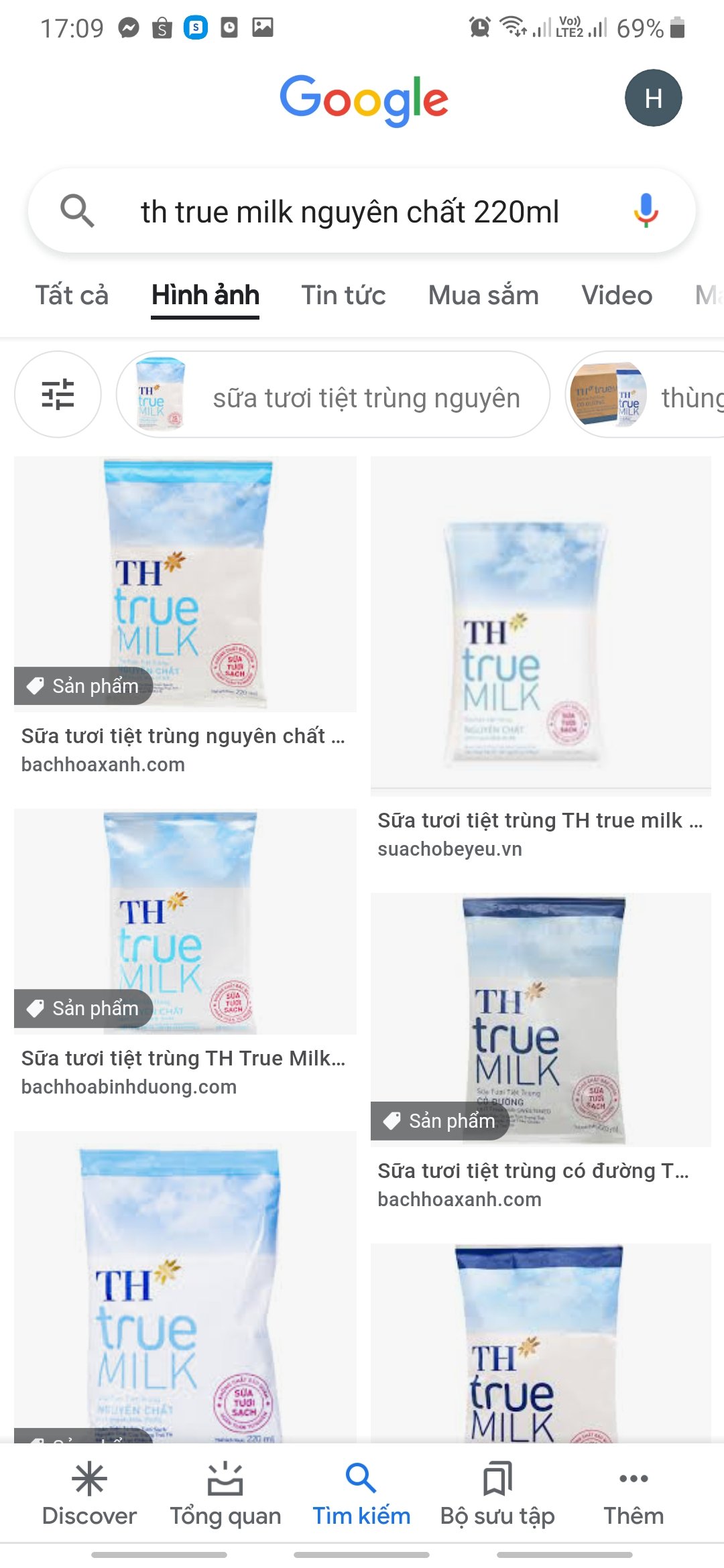The height and width of the screenshot is (1568, 724).
Task: Select the 'thùng' suggestion chip
Action: click(645, 395)
